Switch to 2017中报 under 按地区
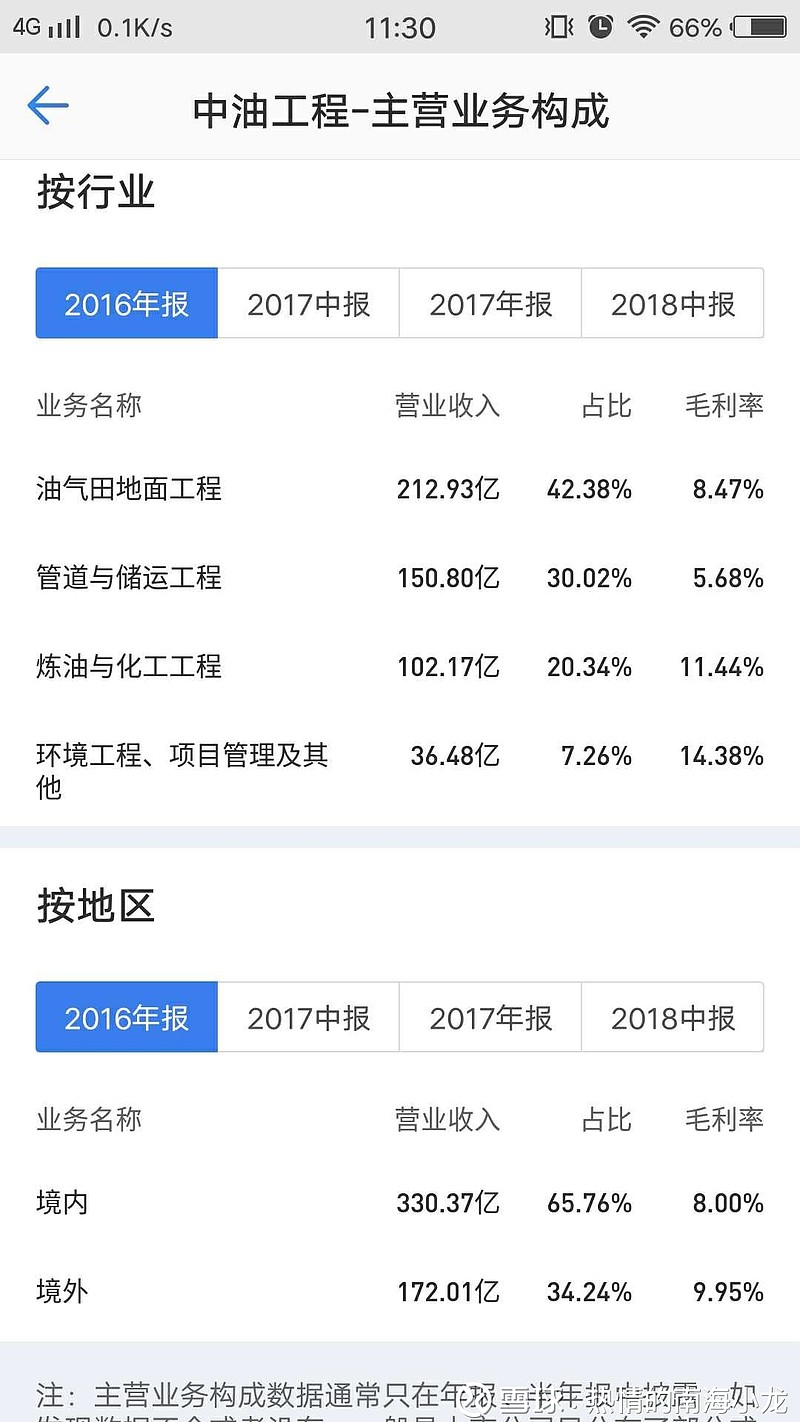This screenshot has width=800, height=1422. pyautogui.click(x=309, y=1017)
